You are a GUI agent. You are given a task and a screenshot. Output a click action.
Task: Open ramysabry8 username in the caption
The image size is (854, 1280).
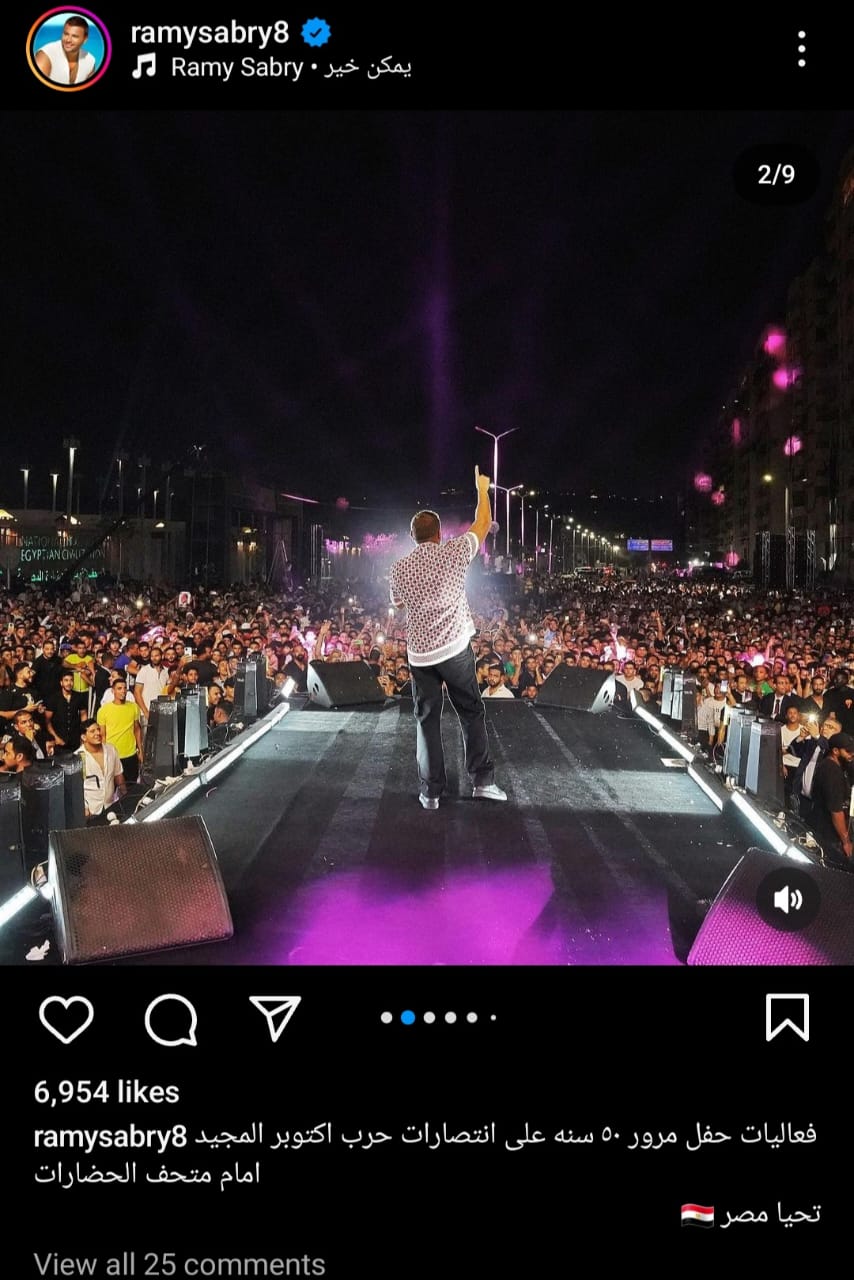pyautogui.click(x=110, y=1136)
